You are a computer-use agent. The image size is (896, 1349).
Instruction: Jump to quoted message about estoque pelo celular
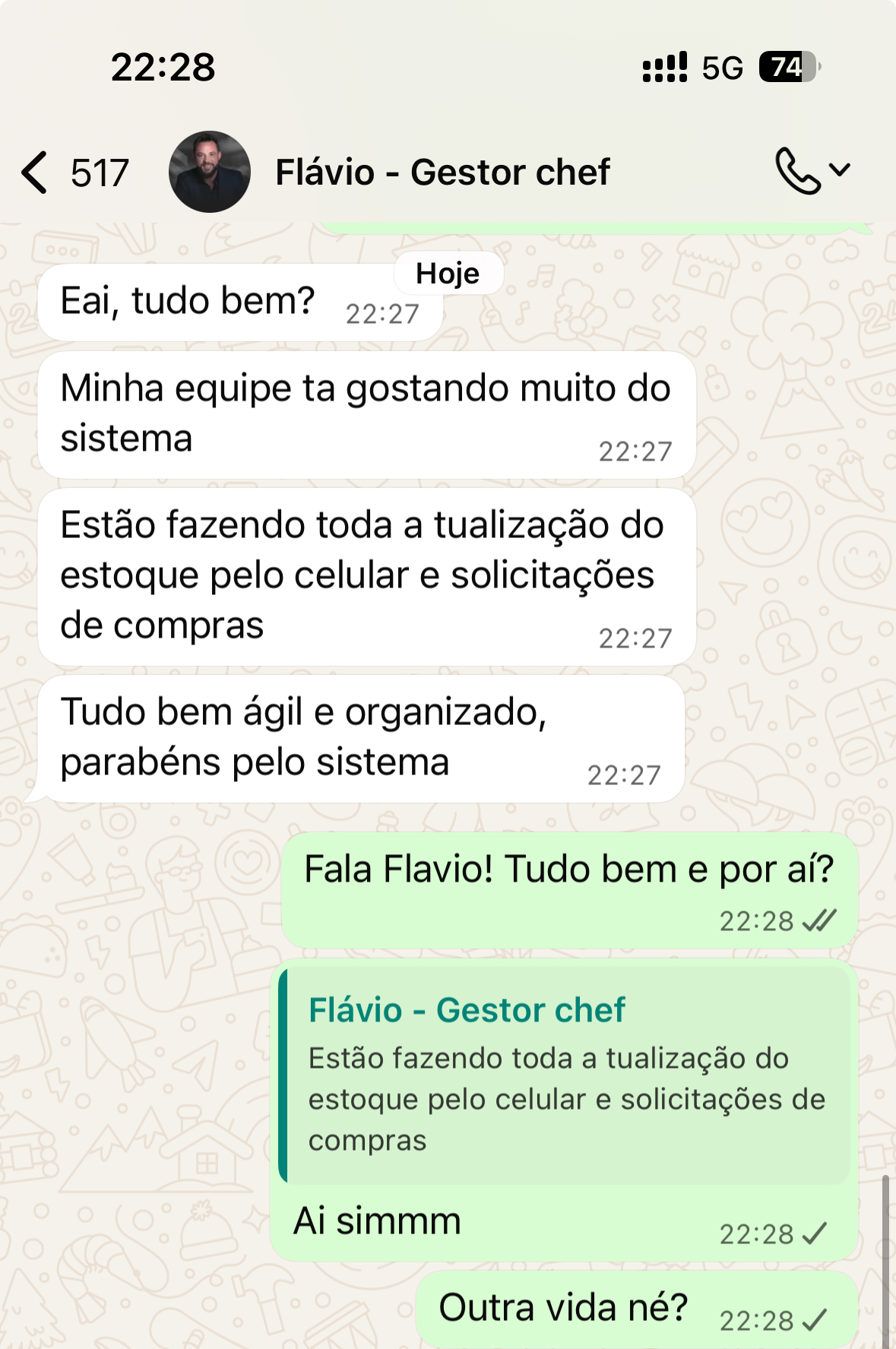(x=565, y=1075)
